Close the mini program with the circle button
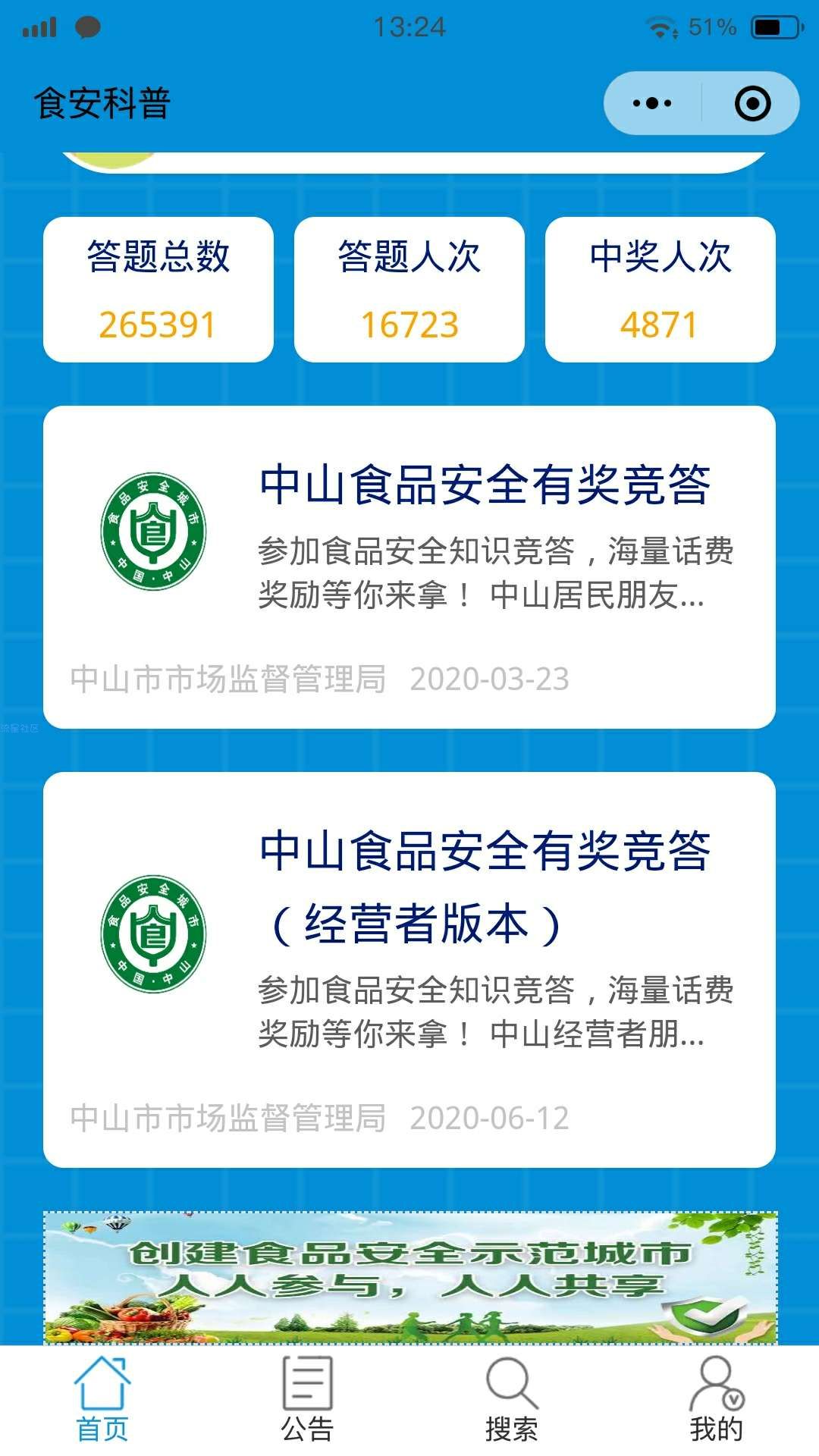 [752, 103]
